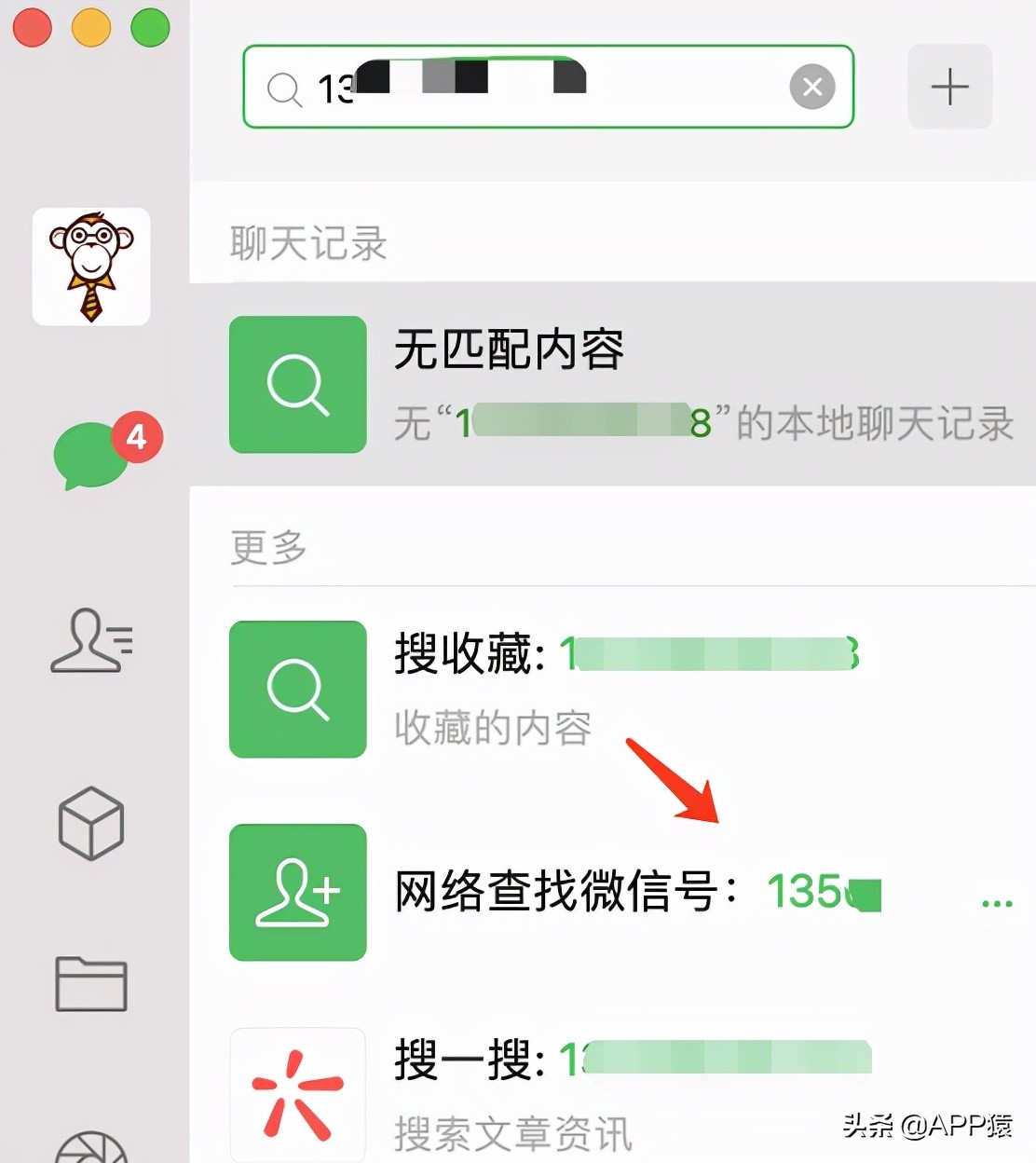Click the chat badge showing 4 unread messages
Image resolution: width=1036 pixels, height=1163 pixels.
(137, 435)
